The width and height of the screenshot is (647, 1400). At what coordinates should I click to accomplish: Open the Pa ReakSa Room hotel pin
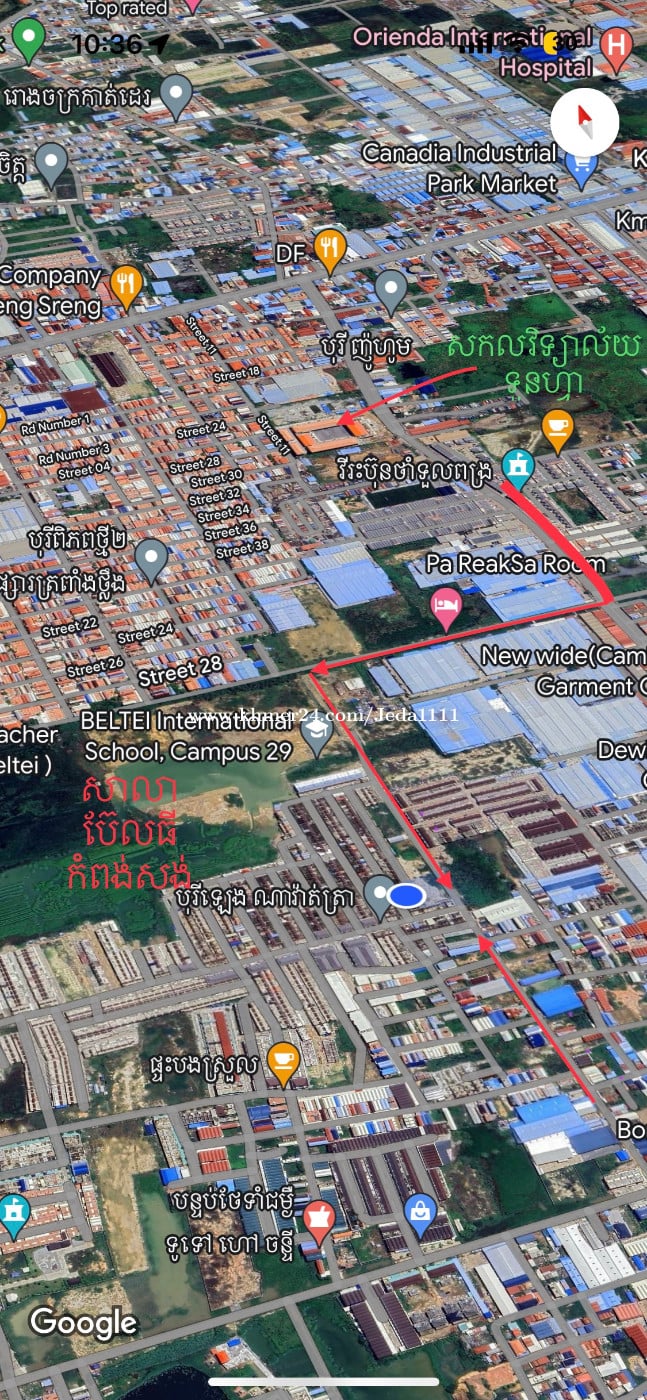[445, 605]
